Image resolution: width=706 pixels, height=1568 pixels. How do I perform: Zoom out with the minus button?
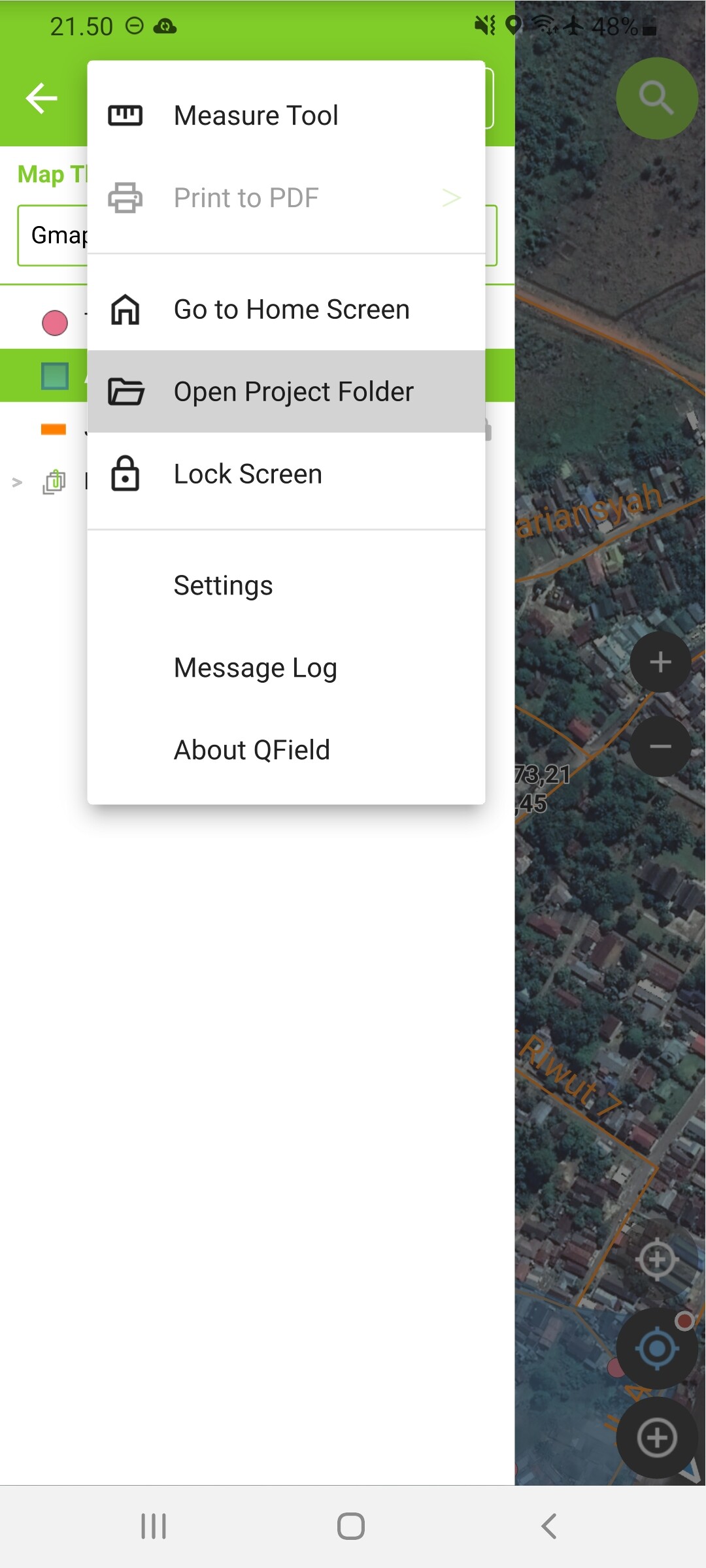(660, 746)
